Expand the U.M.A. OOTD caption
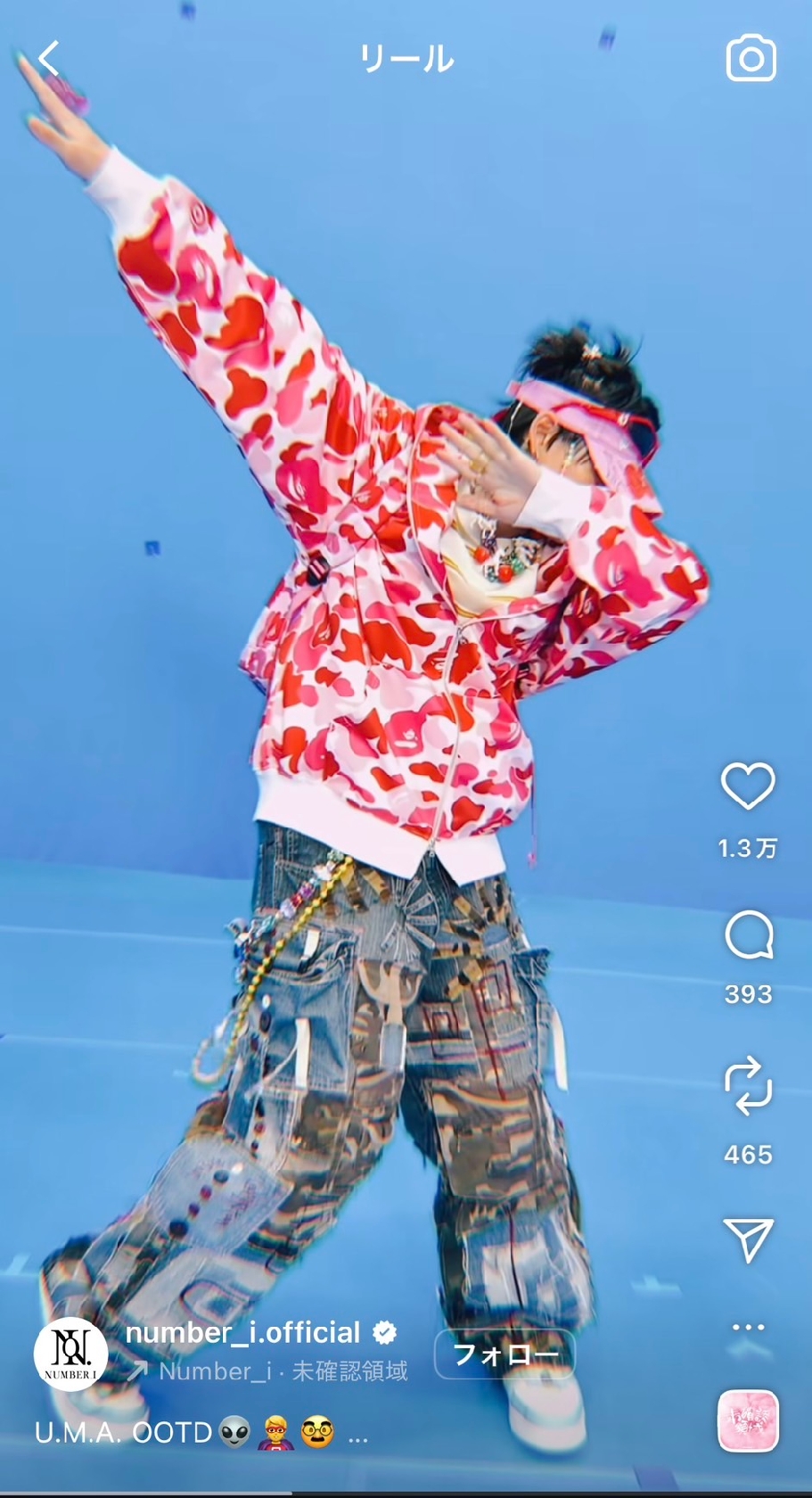Image resolution: width=812 pixels, height=1498 pixels. coord(357,1434)
